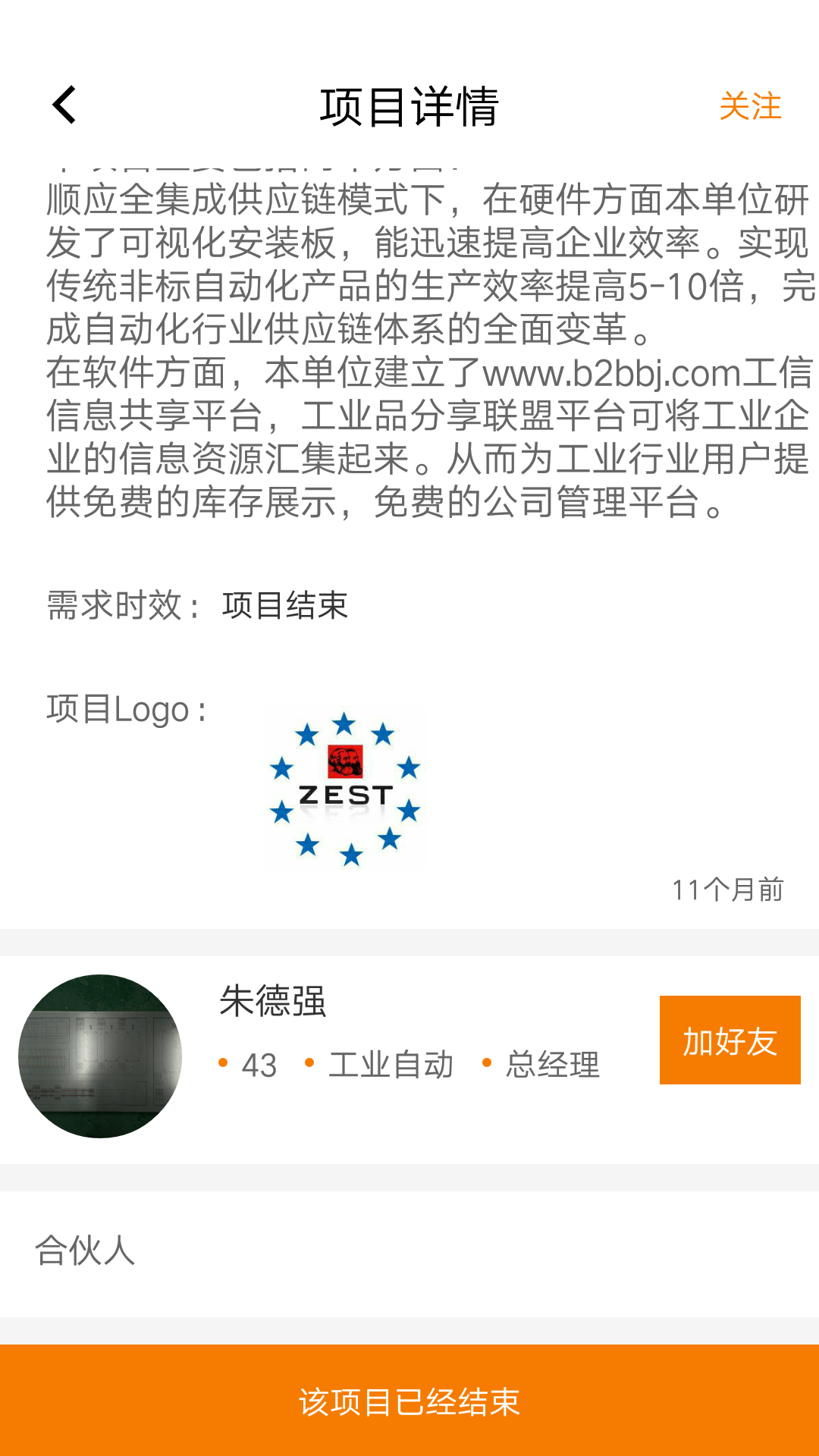Tap 关注 to follow this project
This screenshot has width=819, height=1456.
pyautogui.click(x=749, y=106)
